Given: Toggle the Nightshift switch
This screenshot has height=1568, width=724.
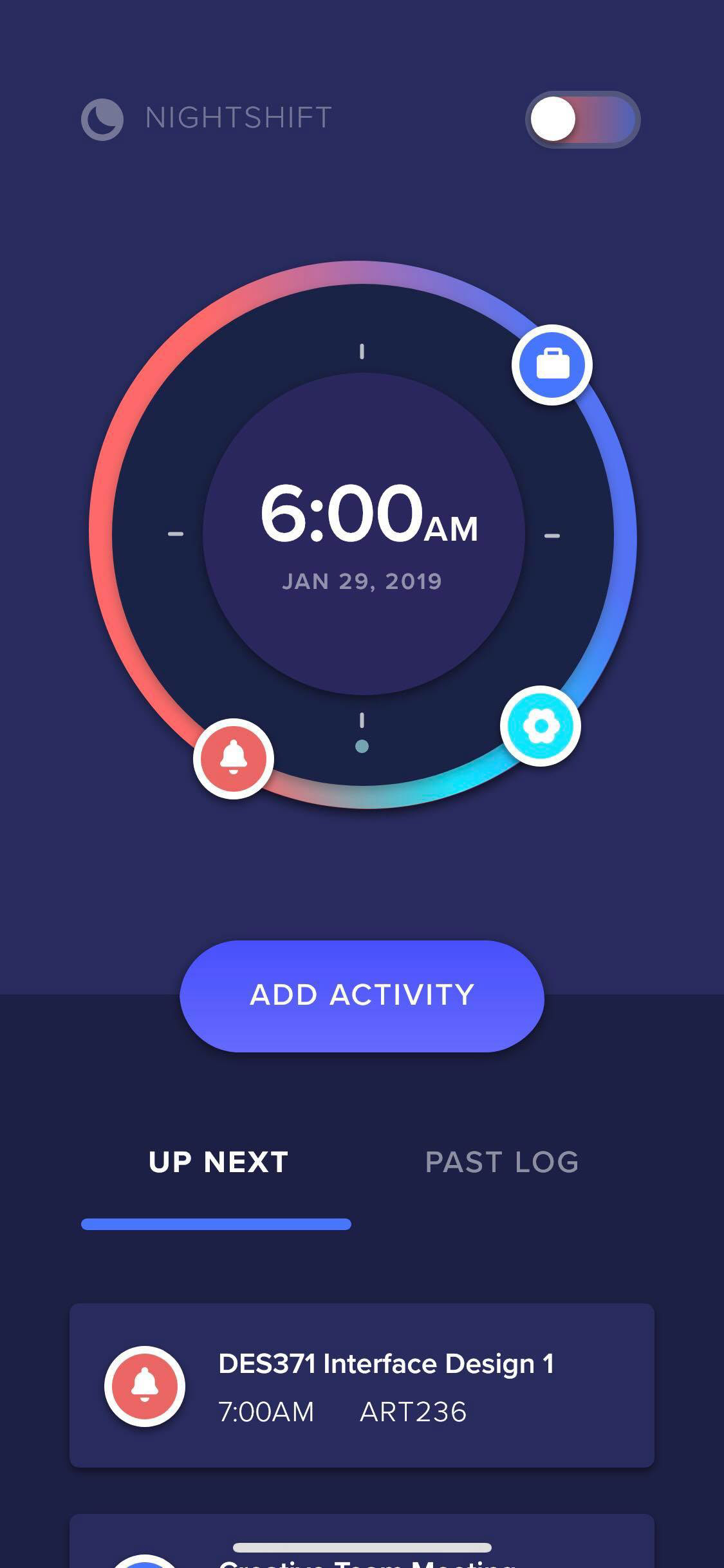Looking at the screenshot, I should coord(582,120).
